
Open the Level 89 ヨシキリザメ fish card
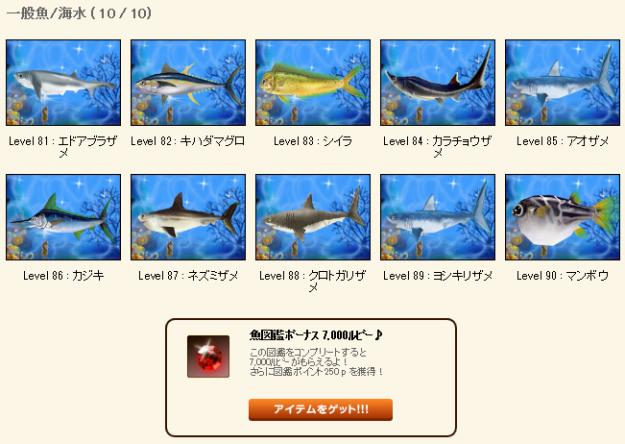click(437, 218)
